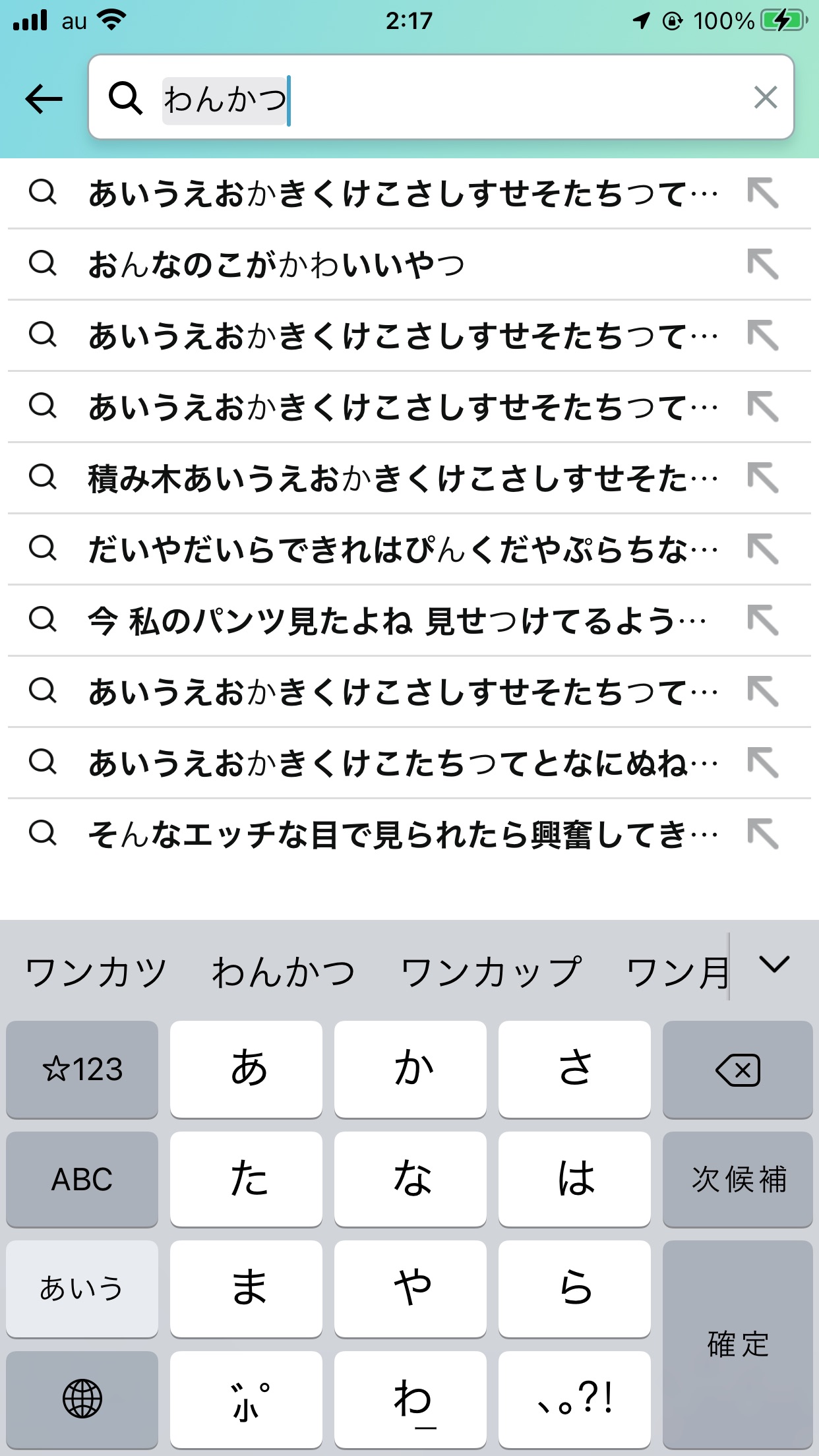Open the globe keyboard switcher
Viewport: 819px width, 1456px height.
coord(82,1399)
